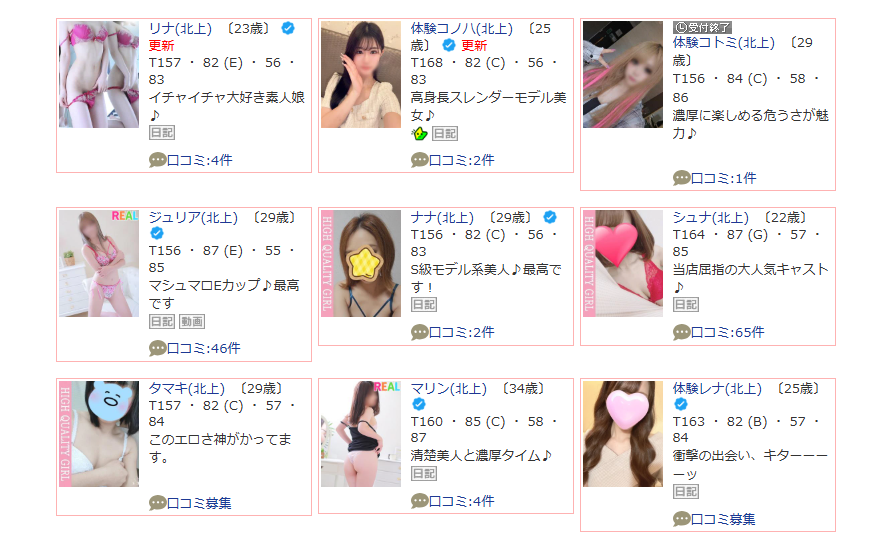The image size is (890, 542).
Task: Open シュナ(北上) profile link
Action: (x=710, y=217)
